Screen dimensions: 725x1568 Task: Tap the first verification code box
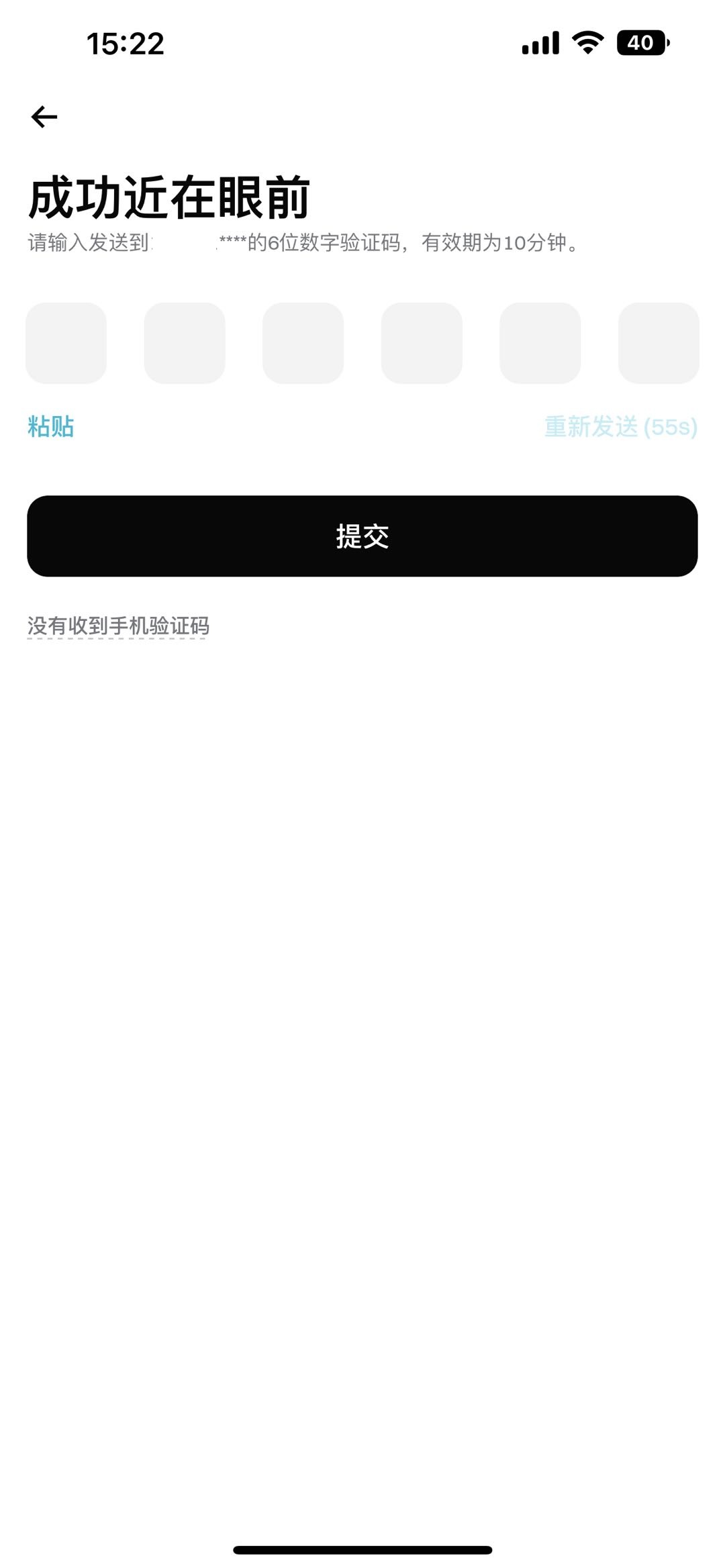pyautogui.click(x=66, y=342)
